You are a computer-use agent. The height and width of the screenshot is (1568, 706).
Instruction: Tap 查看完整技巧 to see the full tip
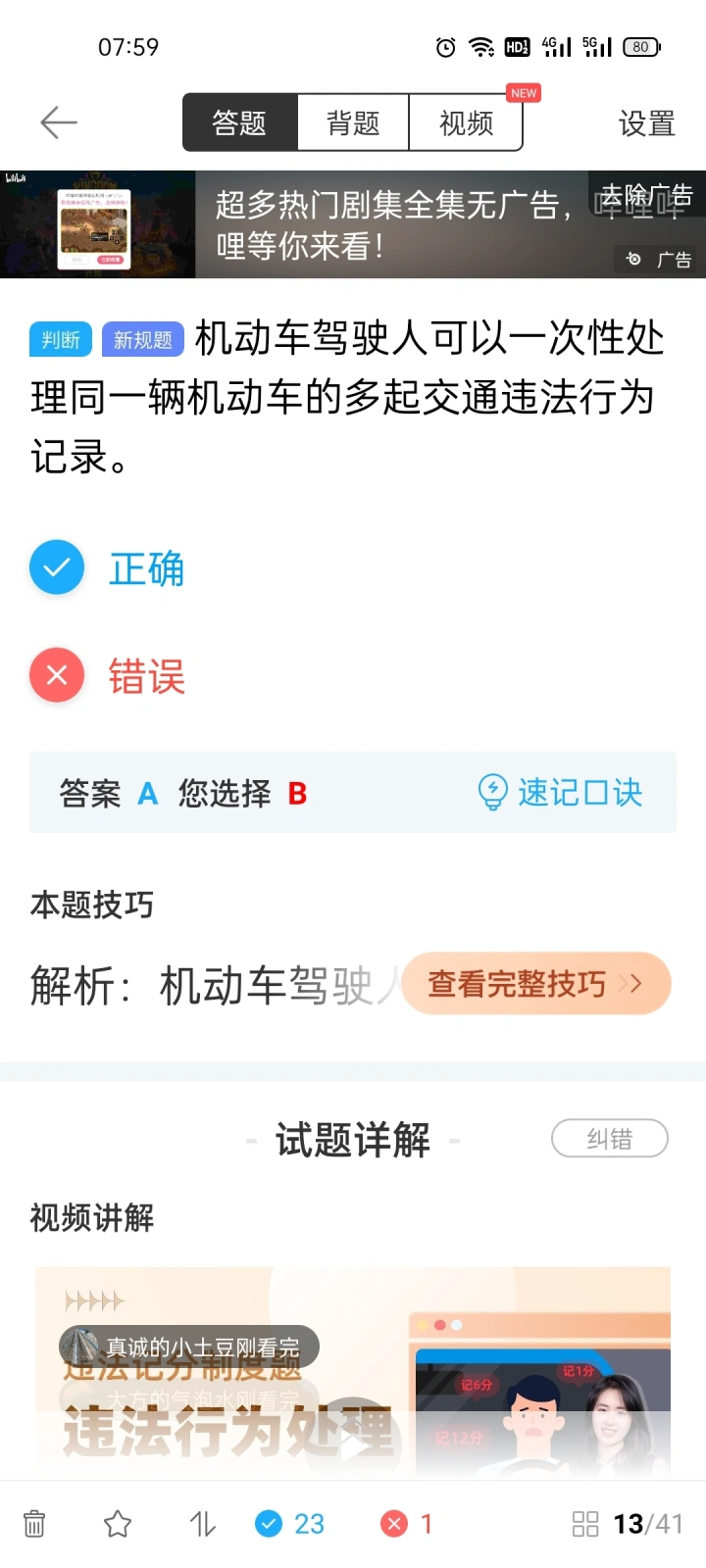pyautogui.click(x=535, y=983)
